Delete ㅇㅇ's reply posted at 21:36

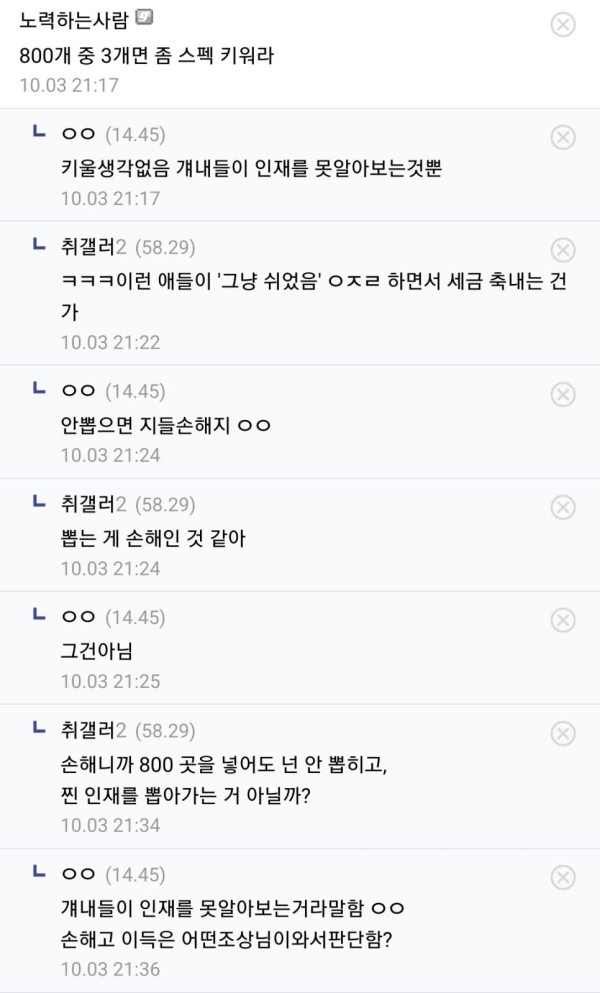click(563, 878)
